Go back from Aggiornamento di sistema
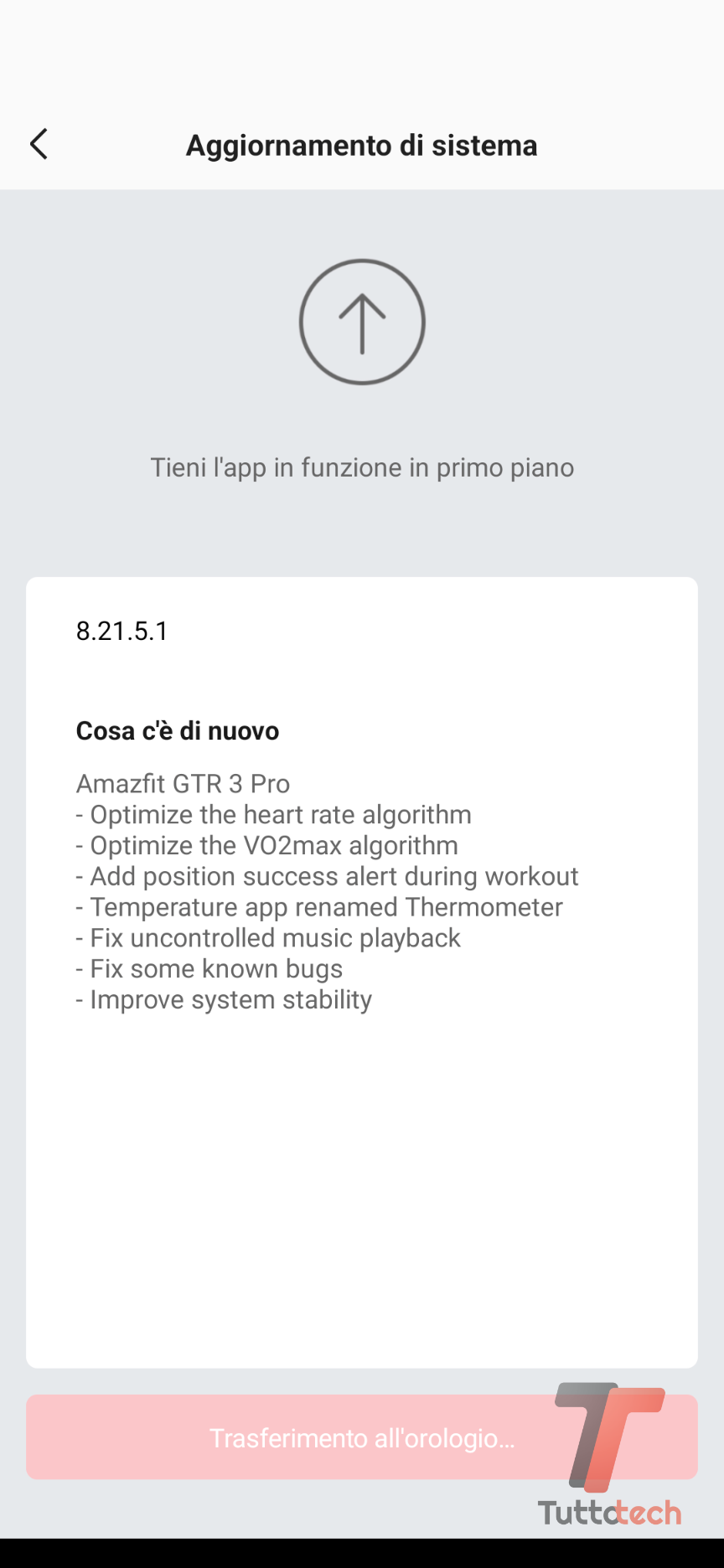724x1568 pixels. click(x=39, y=144)
